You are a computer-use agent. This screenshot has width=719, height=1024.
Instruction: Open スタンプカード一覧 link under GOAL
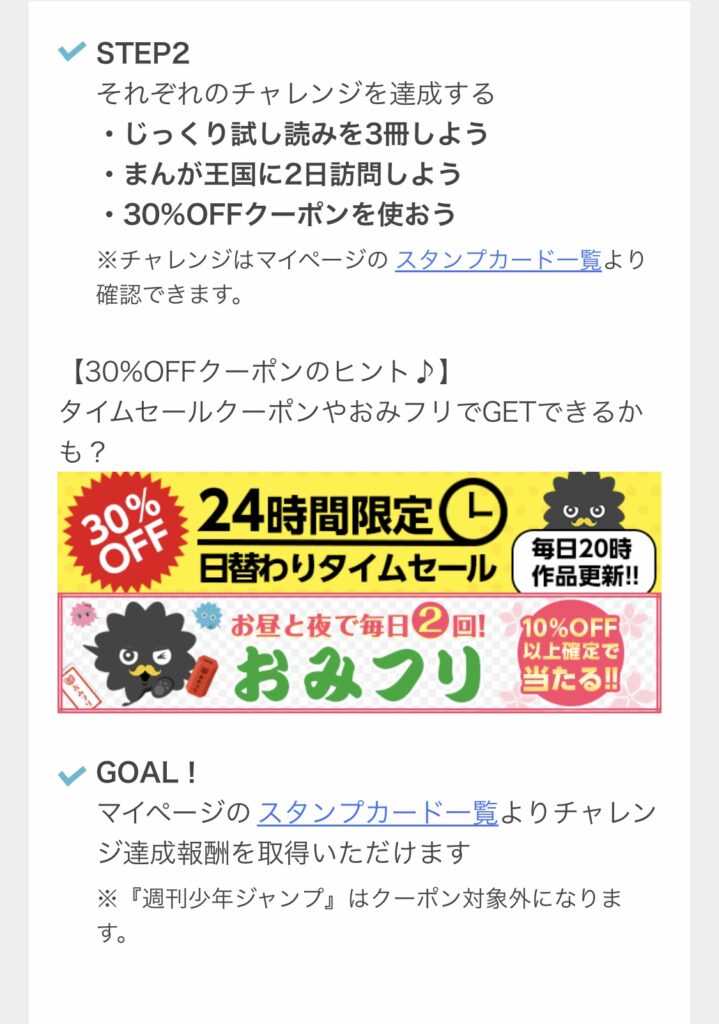(x=377, y=813)
